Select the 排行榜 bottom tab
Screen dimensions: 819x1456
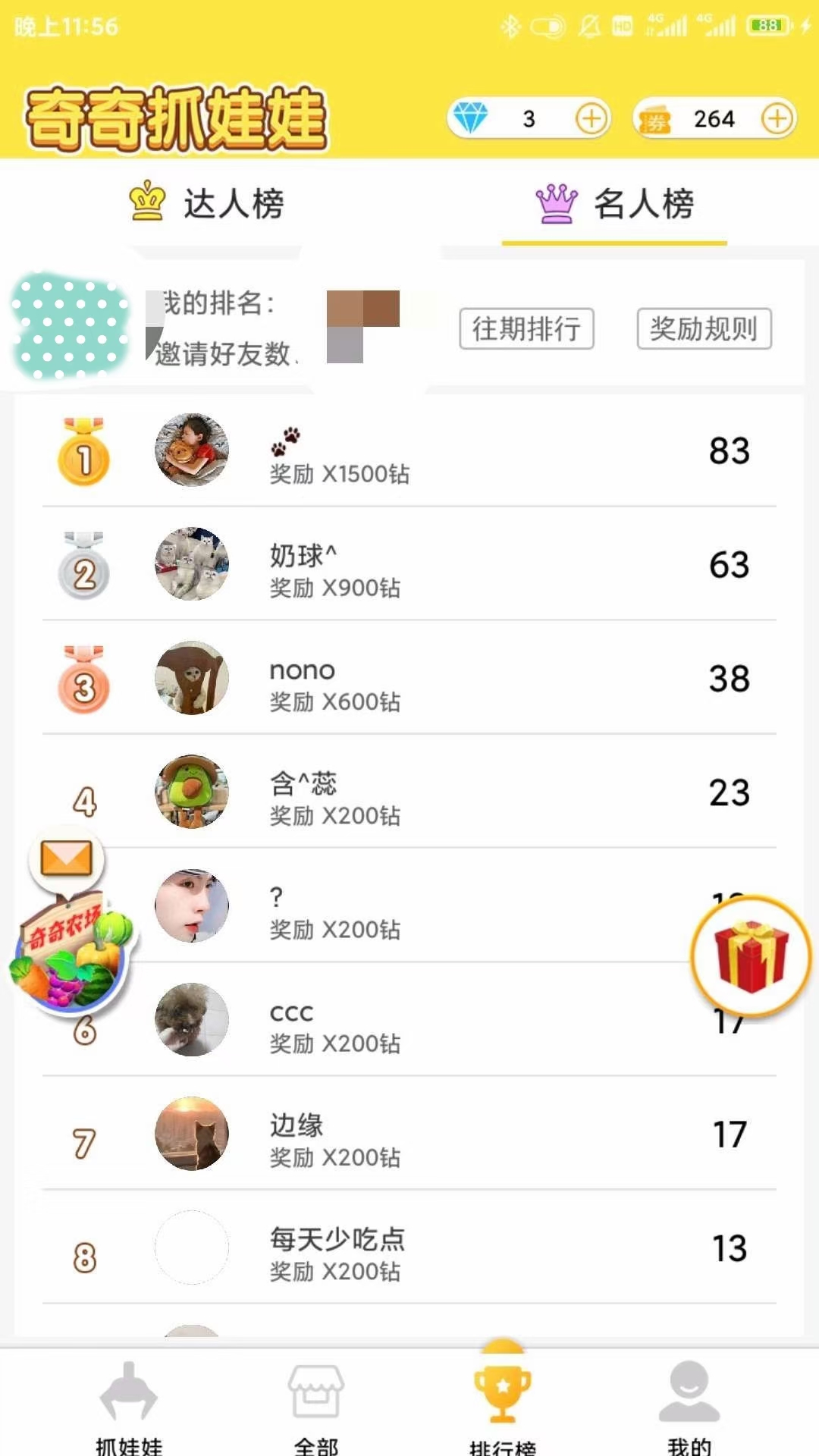coord(502,1405)
